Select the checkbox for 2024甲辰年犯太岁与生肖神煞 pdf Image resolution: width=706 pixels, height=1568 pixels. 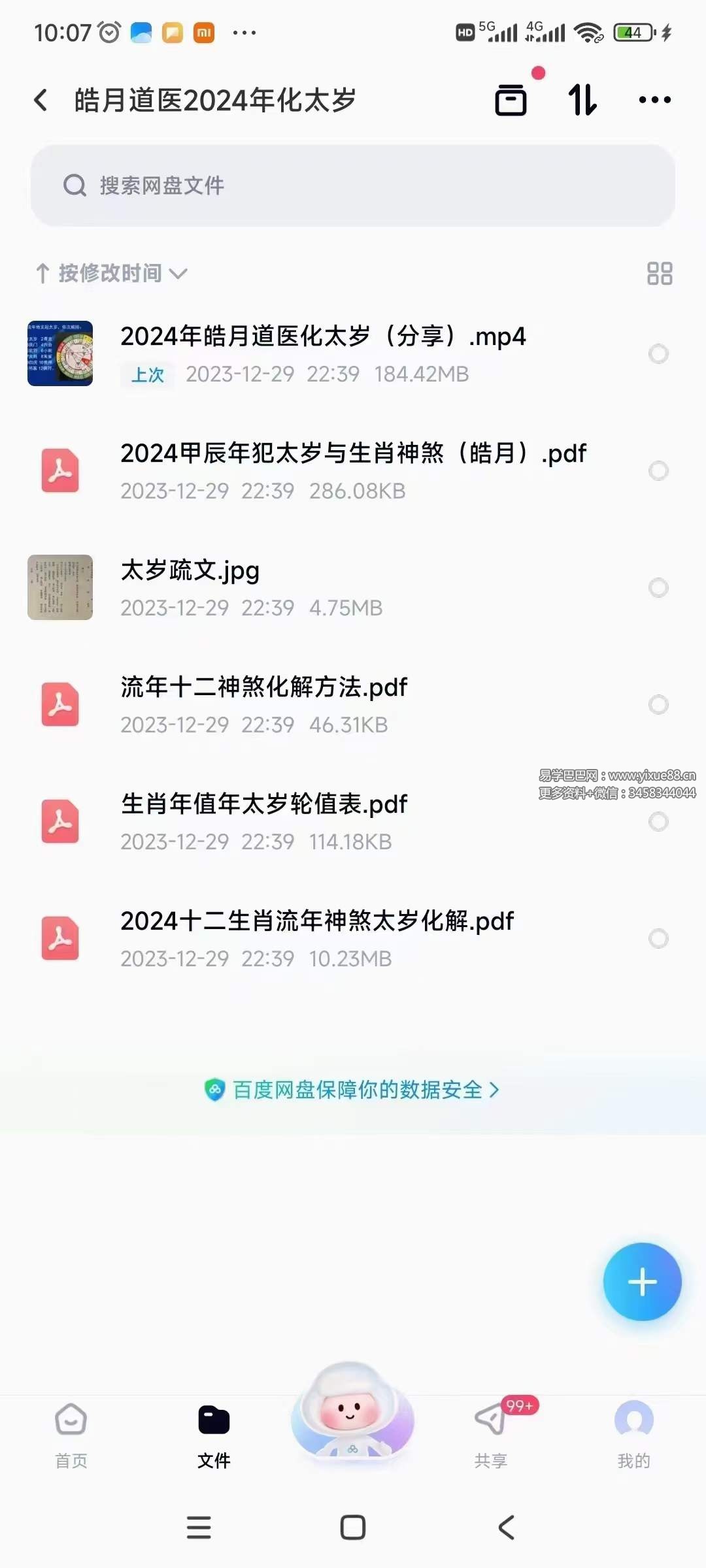[x=658, y=470]
